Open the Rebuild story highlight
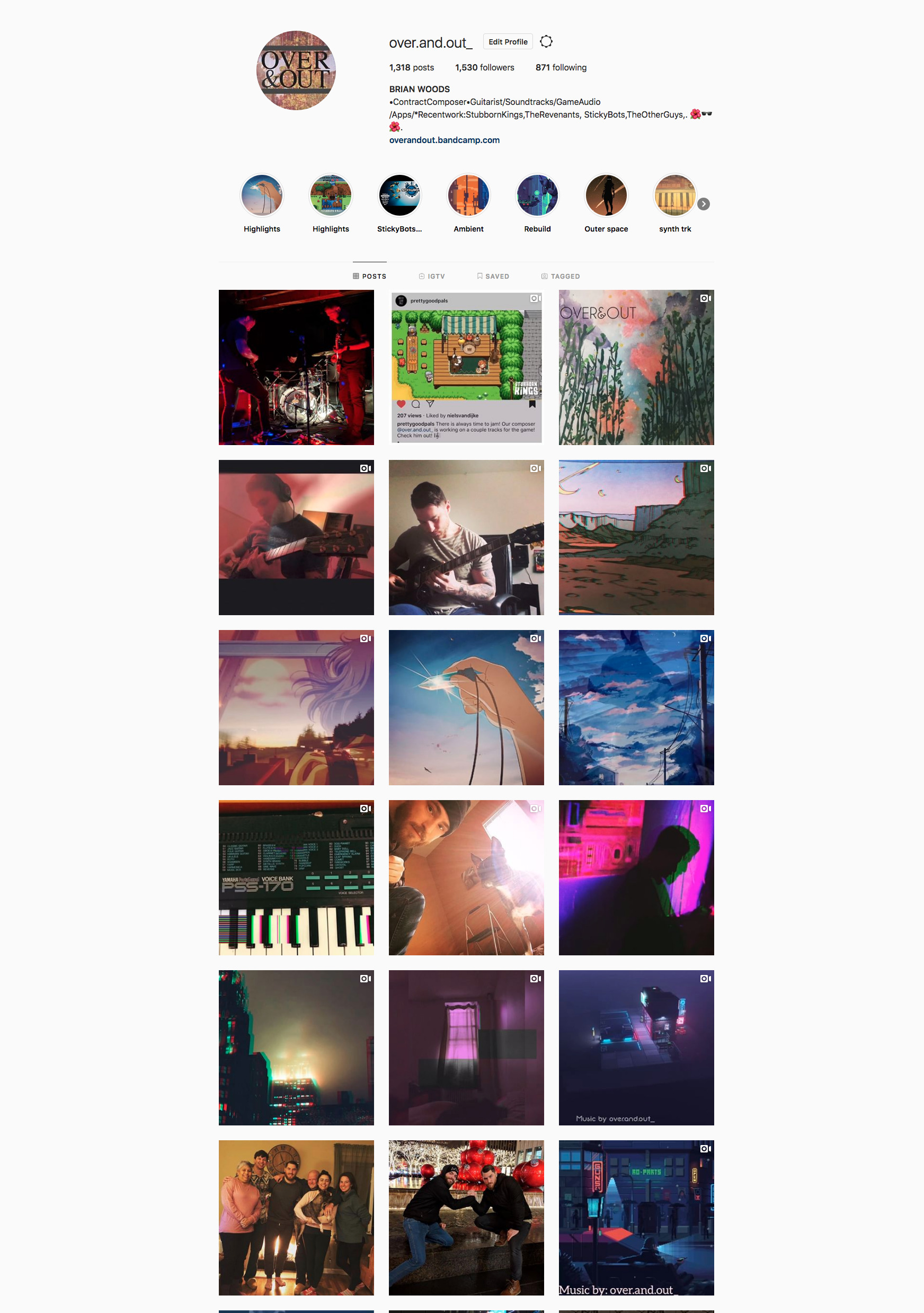The height and width of the screenshot is (1313, 924). (537, 196)
